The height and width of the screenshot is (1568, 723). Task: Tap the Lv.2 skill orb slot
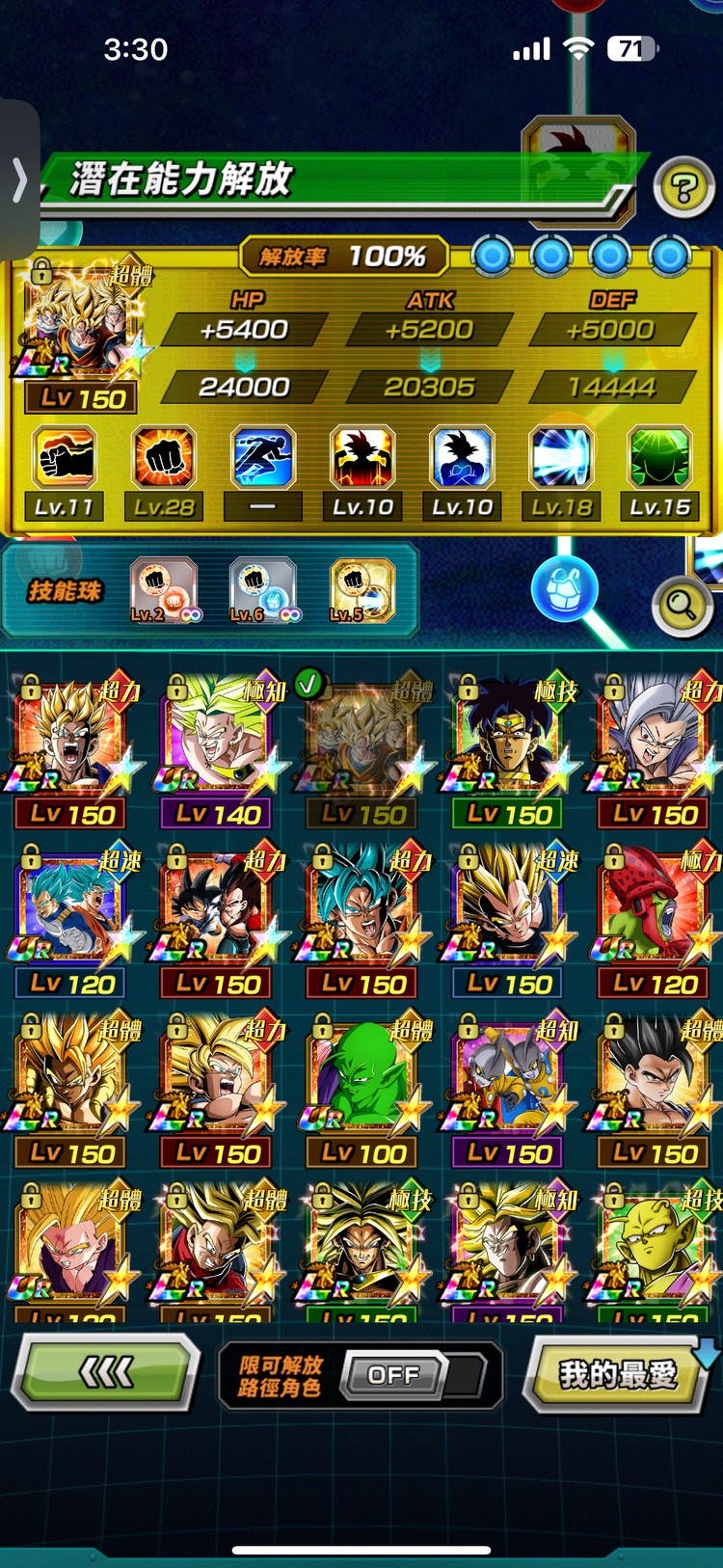tap(163, 590)
